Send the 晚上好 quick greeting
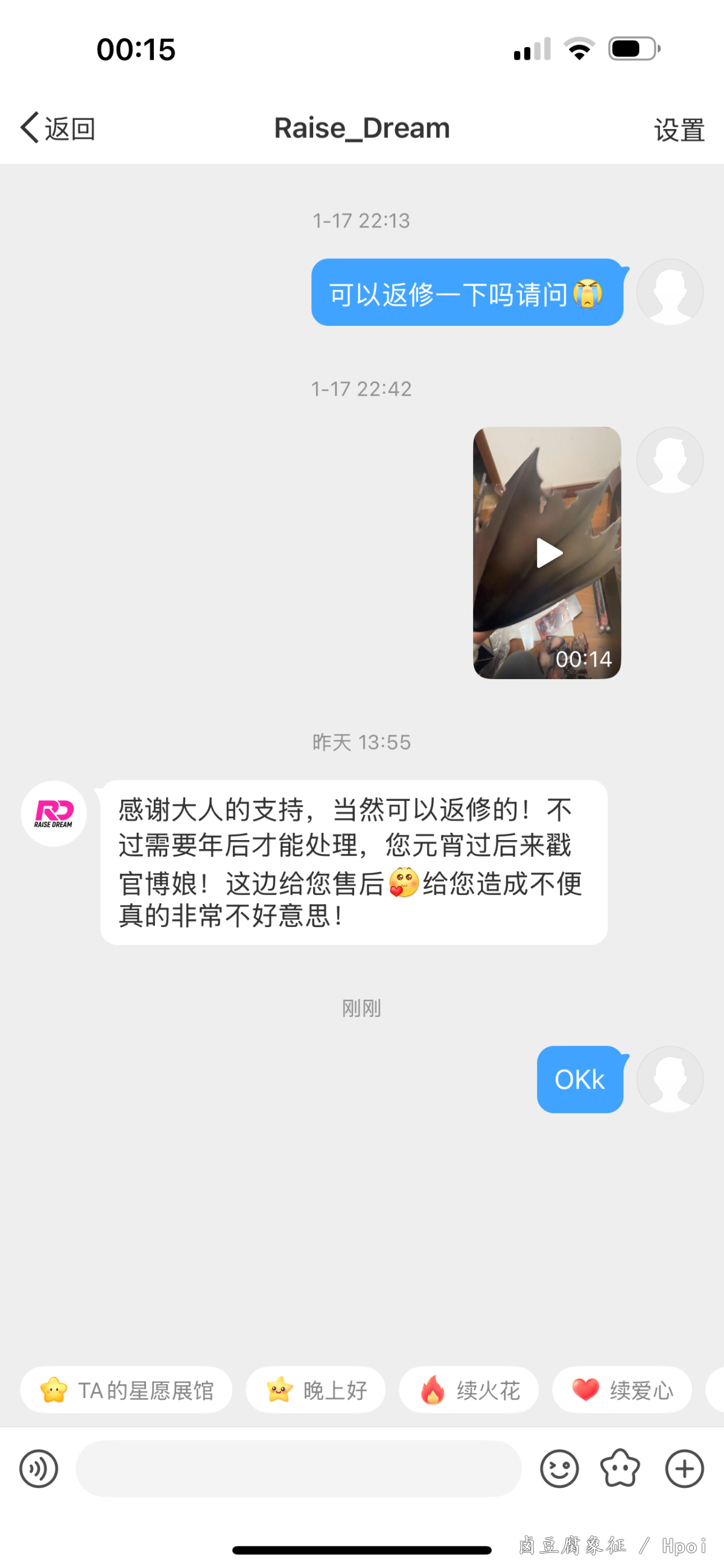The image size is (724, 1568). tap(316, 1390)
